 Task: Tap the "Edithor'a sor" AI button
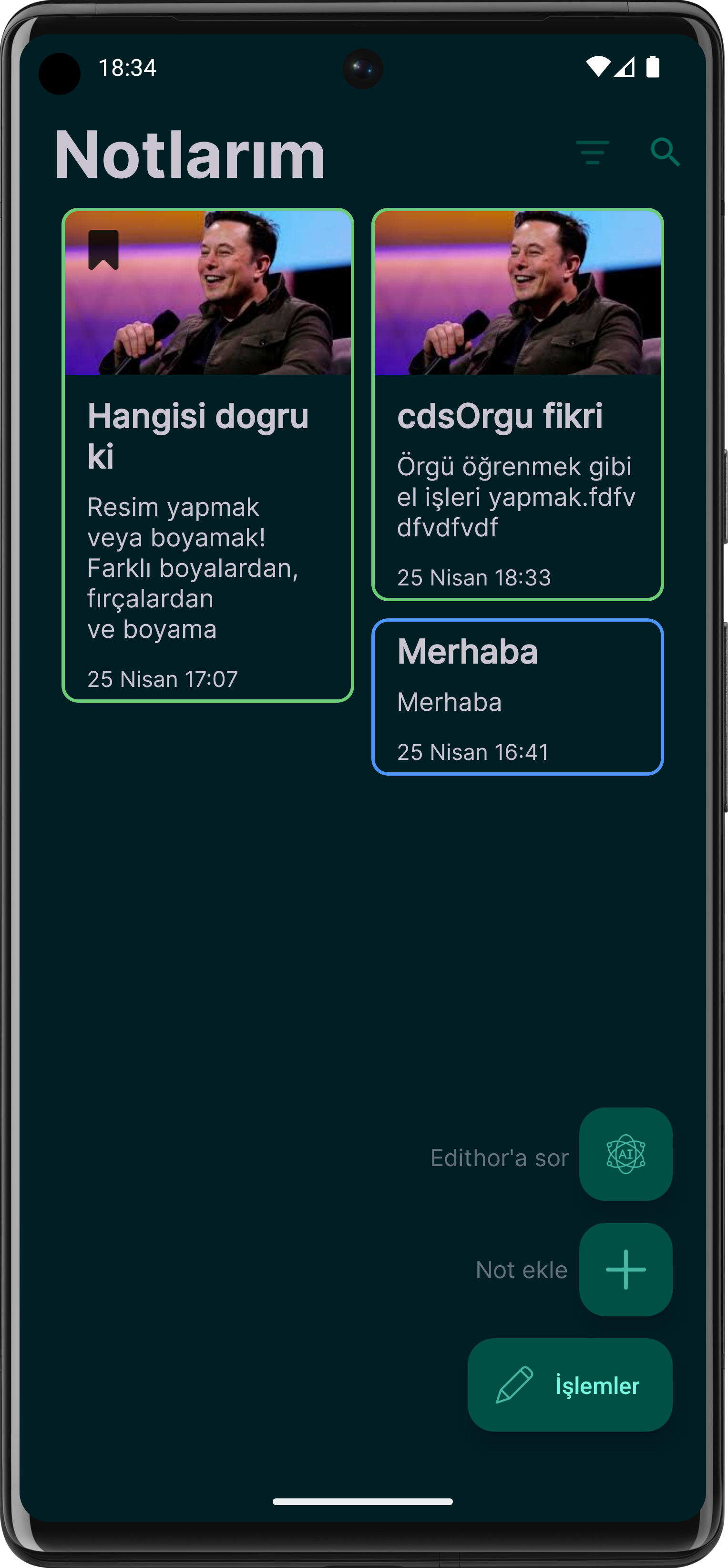tap(625, 1154)
